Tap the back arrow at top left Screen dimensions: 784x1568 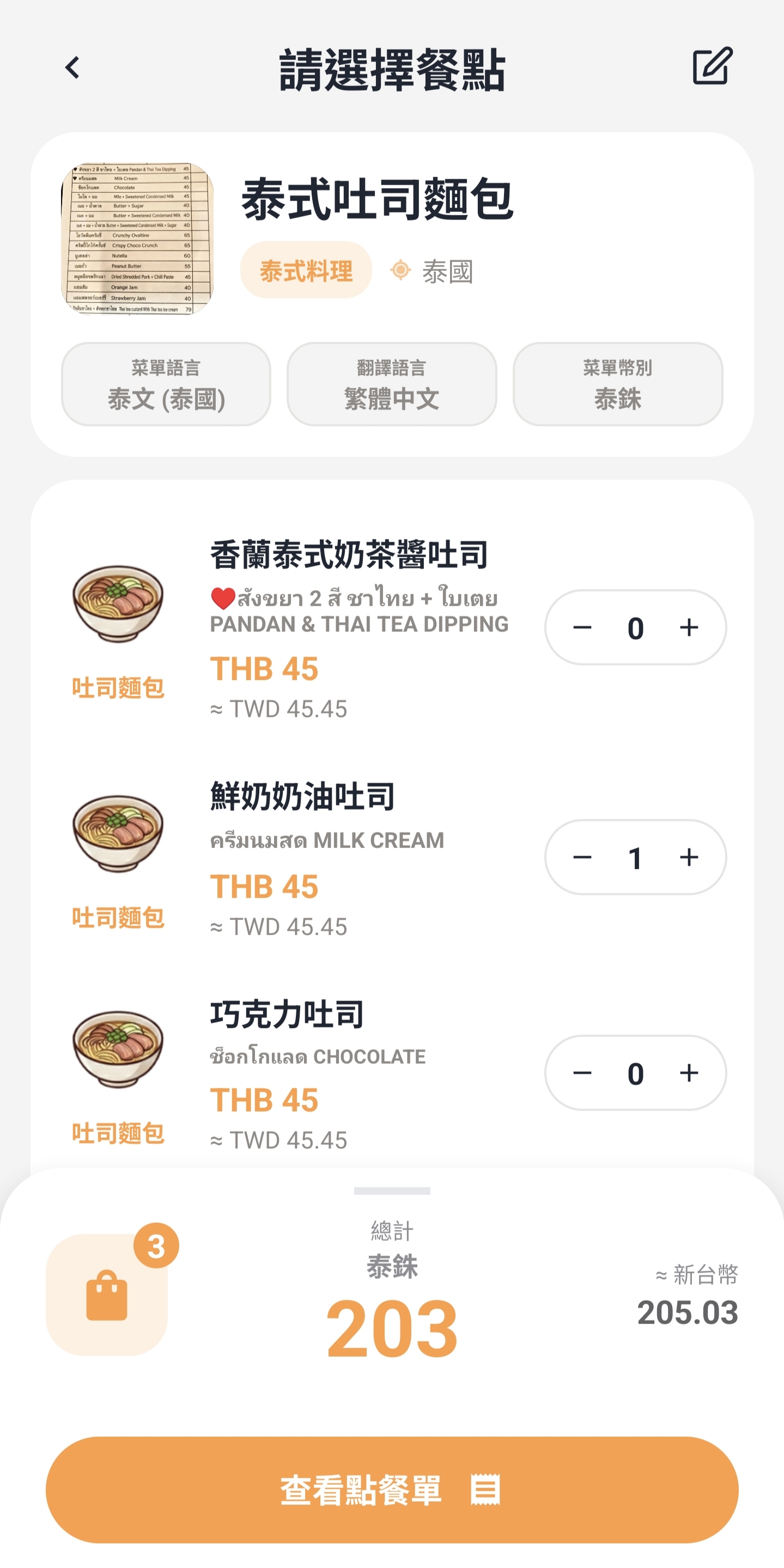(72, 68)
